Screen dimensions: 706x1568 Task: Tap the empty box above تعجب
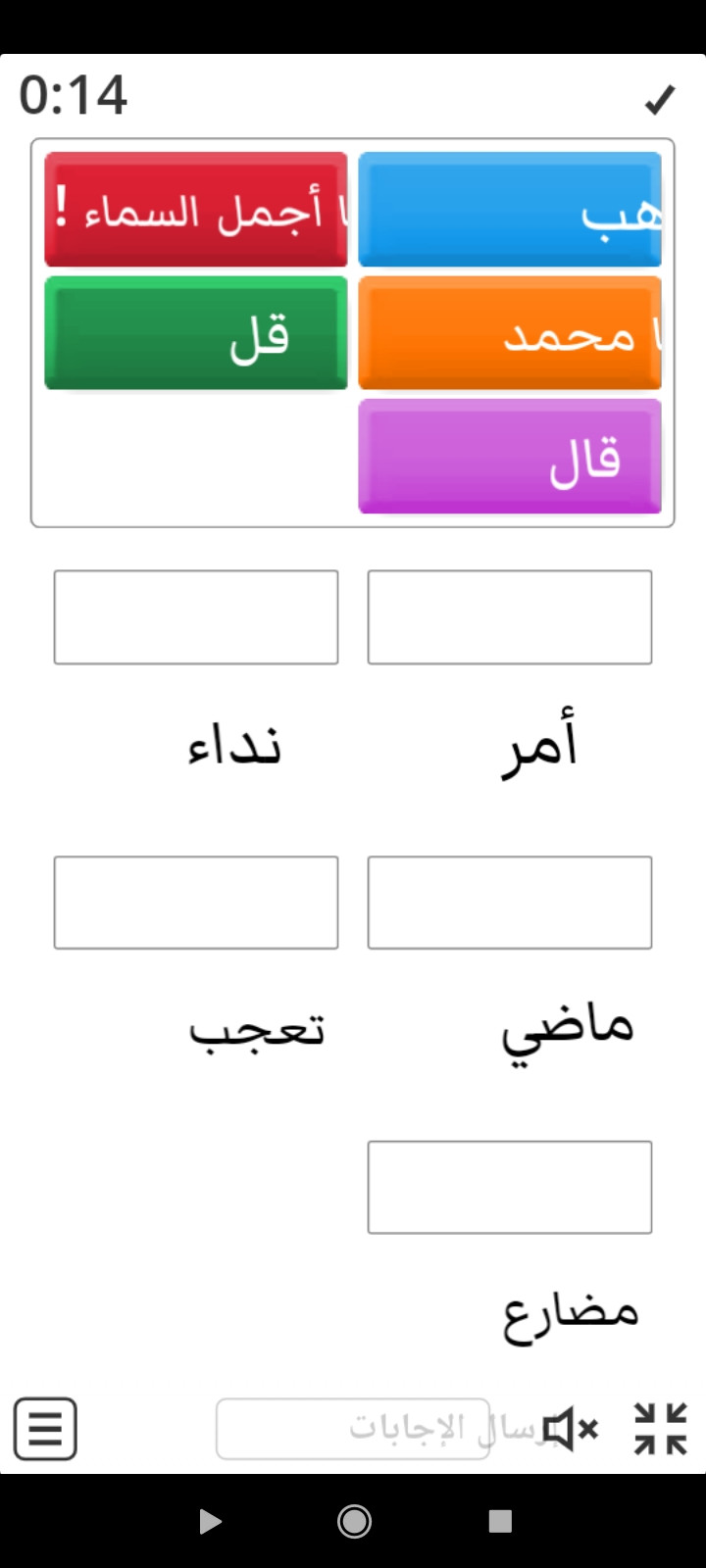[x=196, y=903]
